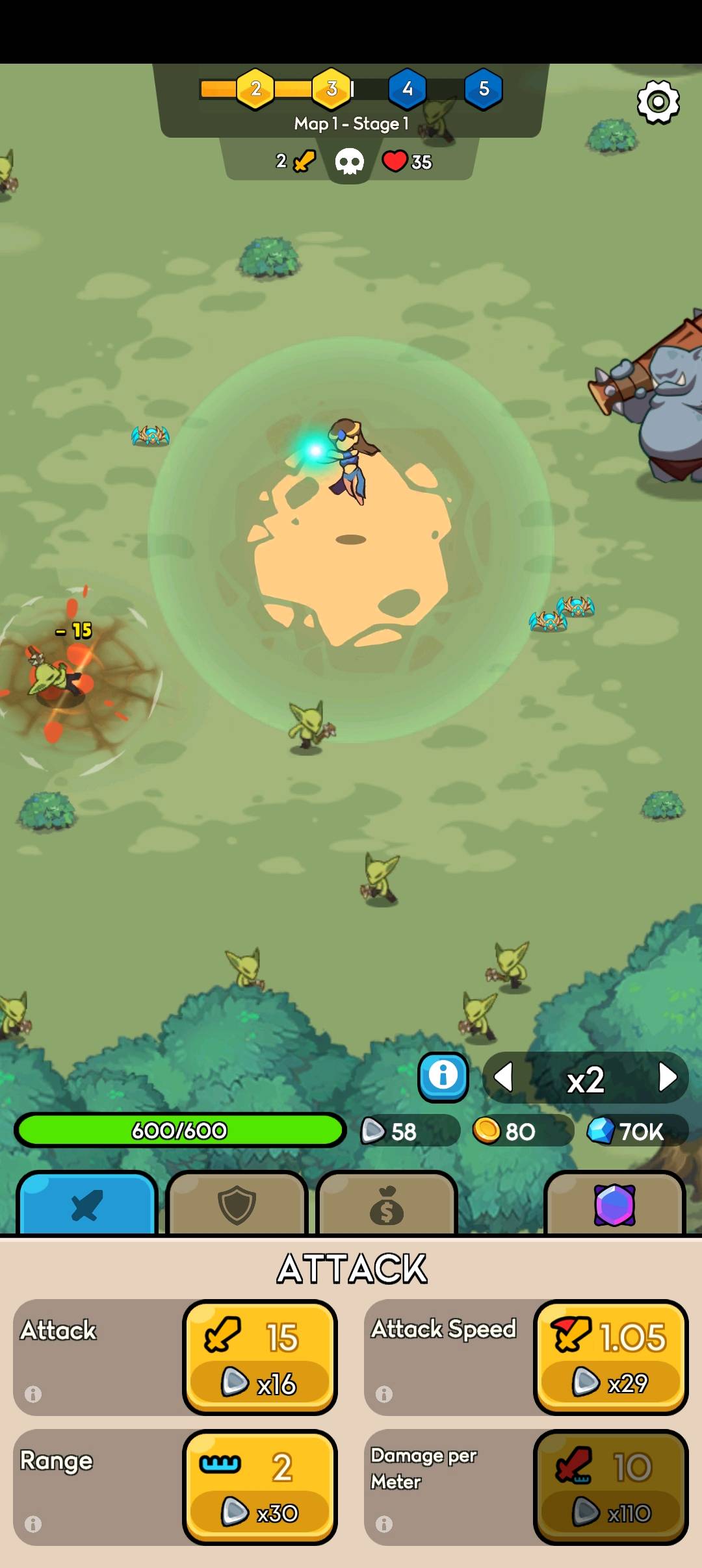Upgrade Damage per Meter for x110
The width and height of the screenshot is (702, 1568).
point(610,1487)
